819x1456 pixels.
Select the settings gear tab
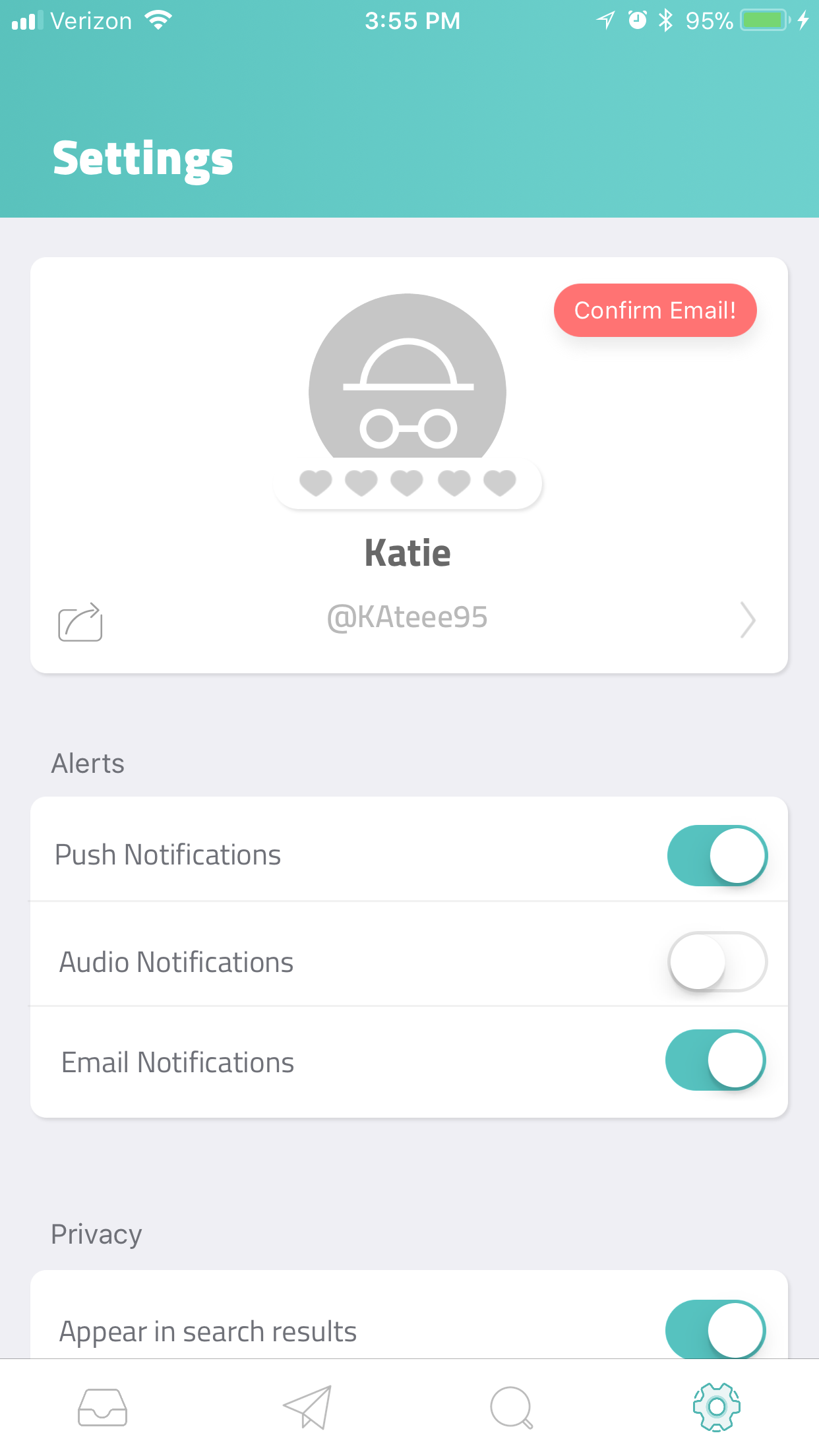(x=716, y=1407)
